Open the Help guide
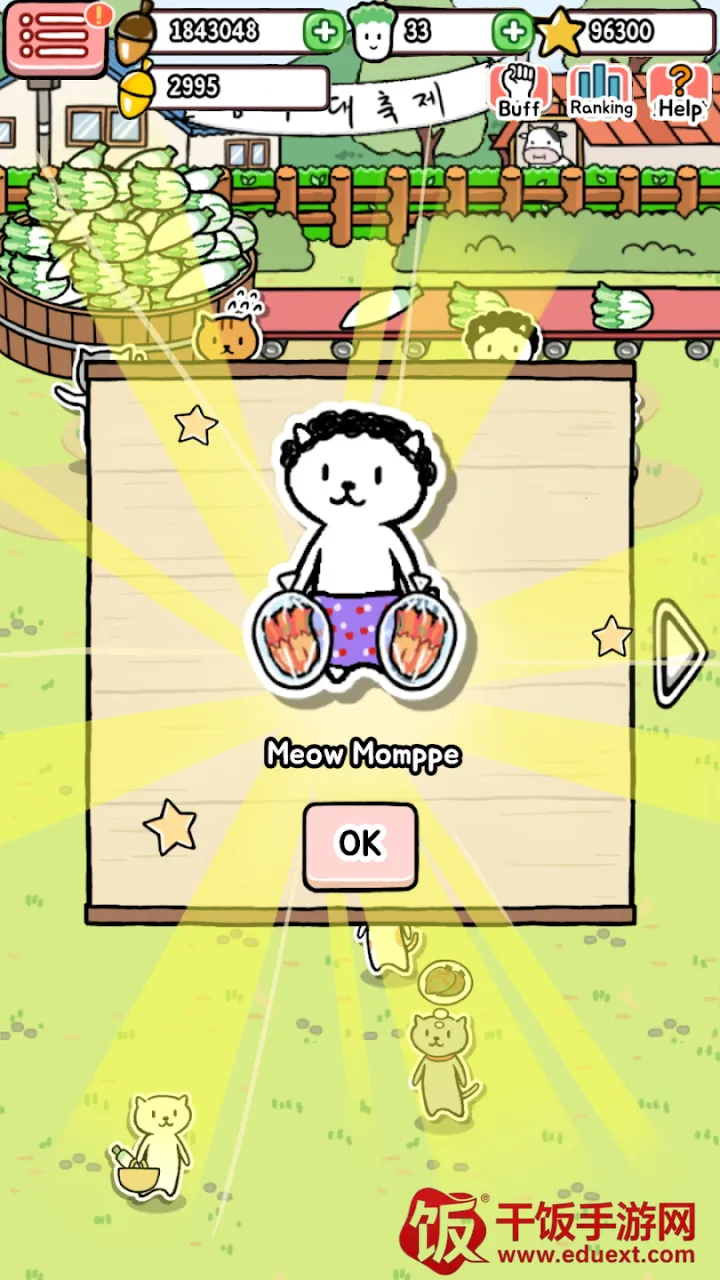Viewport: 720px width, 1280px height. tap(680, 92)
